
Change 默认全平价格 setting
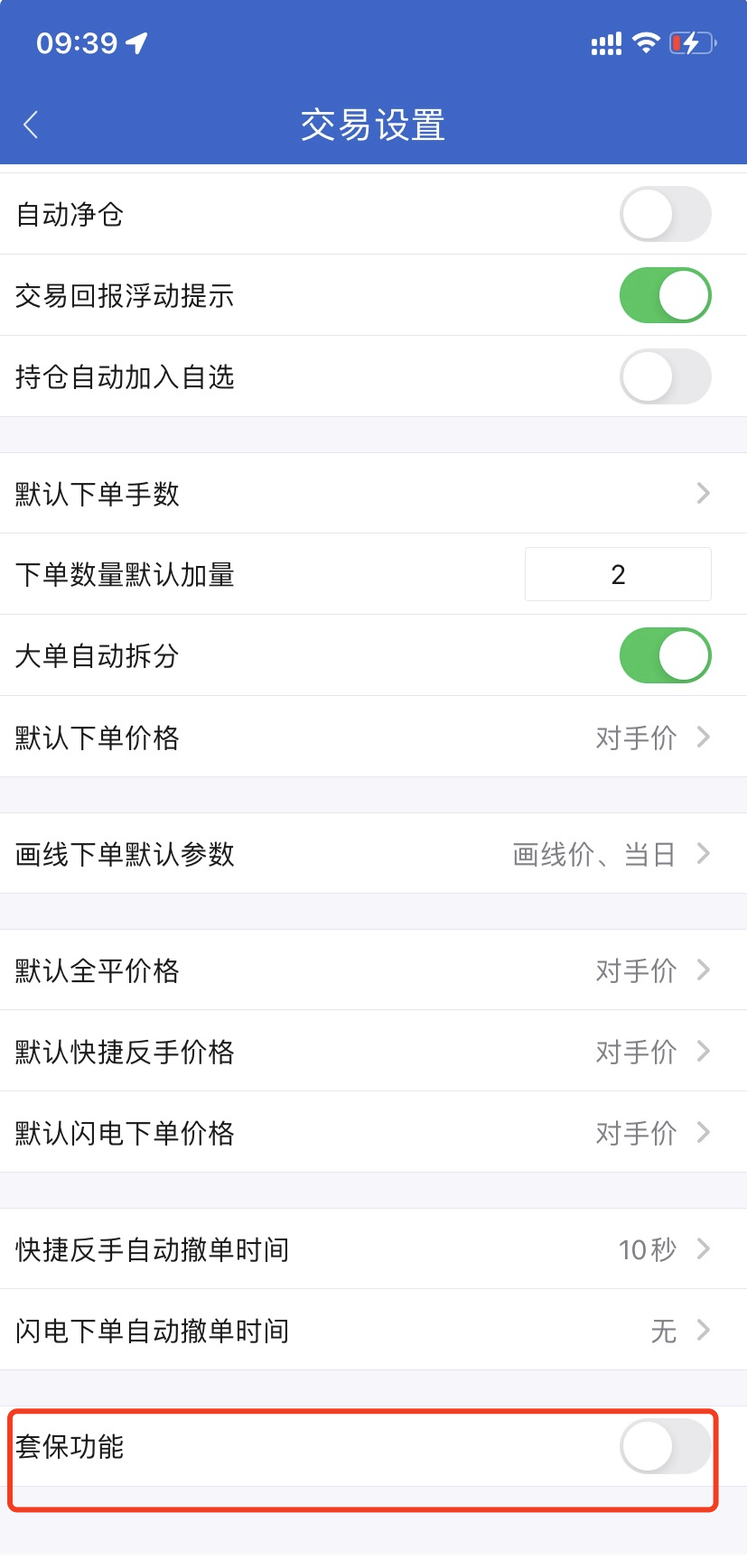pos(373,970)
